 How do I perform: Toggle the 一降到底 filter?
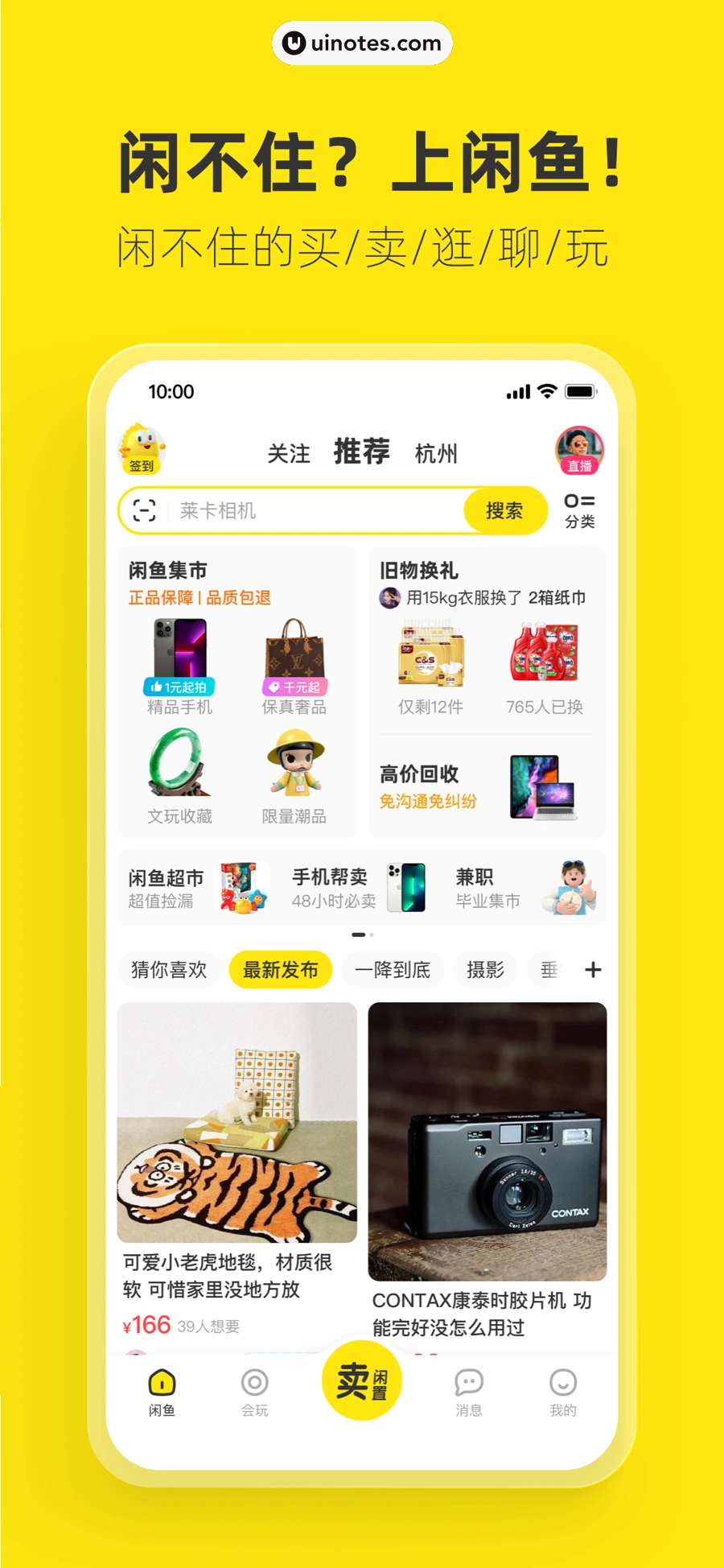(x=393, y=970)
